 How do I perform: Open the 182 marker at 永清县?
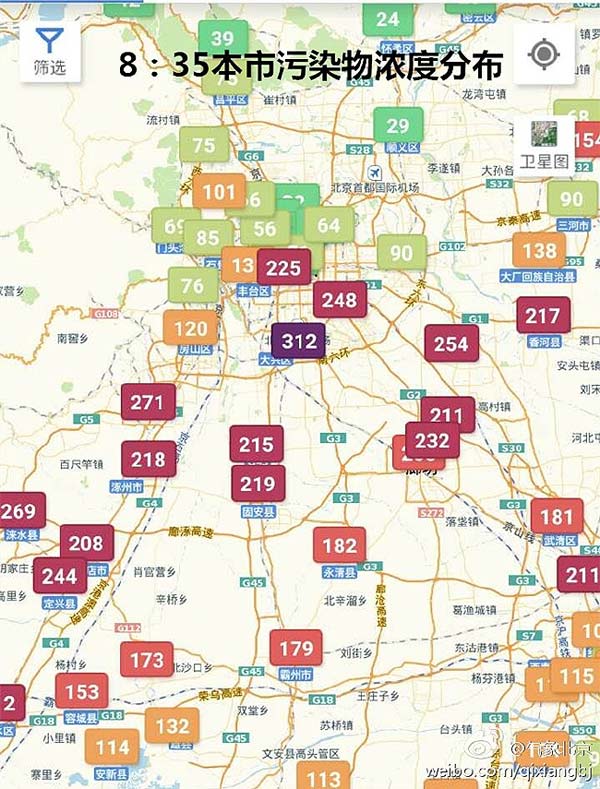(339, 545)
